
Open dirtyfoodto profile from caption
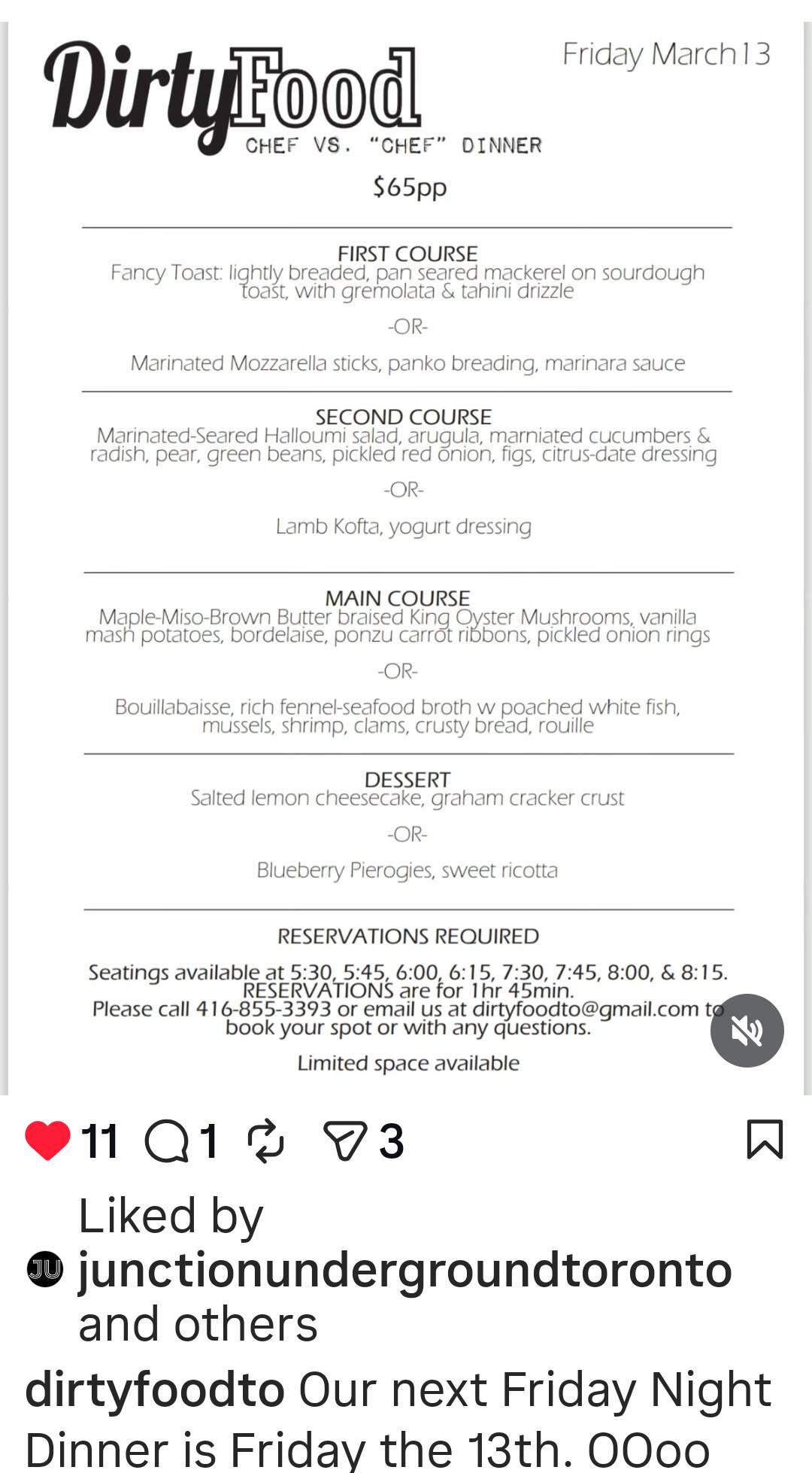[155, 1389]
